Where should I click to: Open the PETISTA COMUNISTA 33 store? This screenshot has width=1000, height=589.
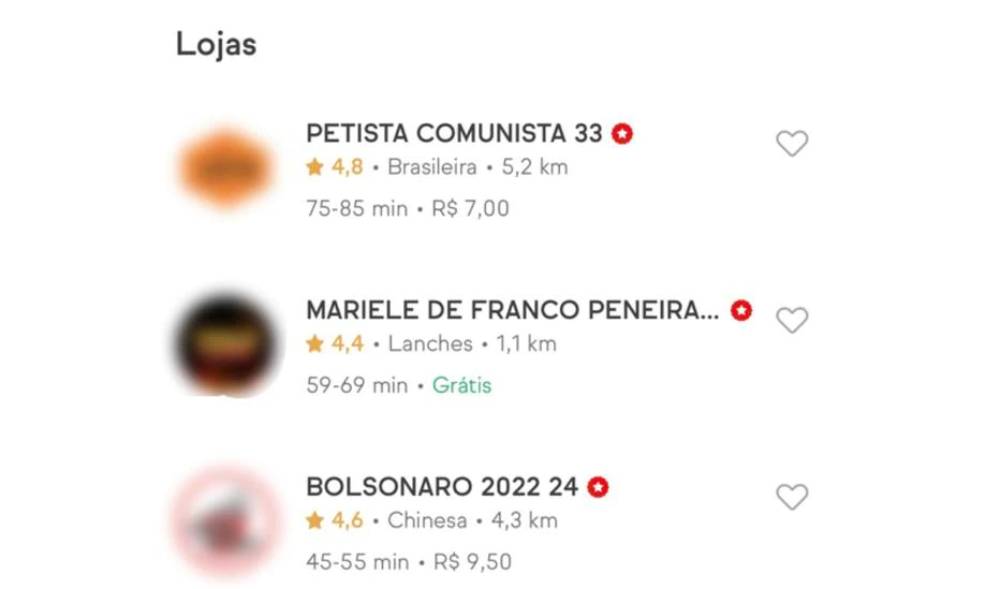click(455, 134)
